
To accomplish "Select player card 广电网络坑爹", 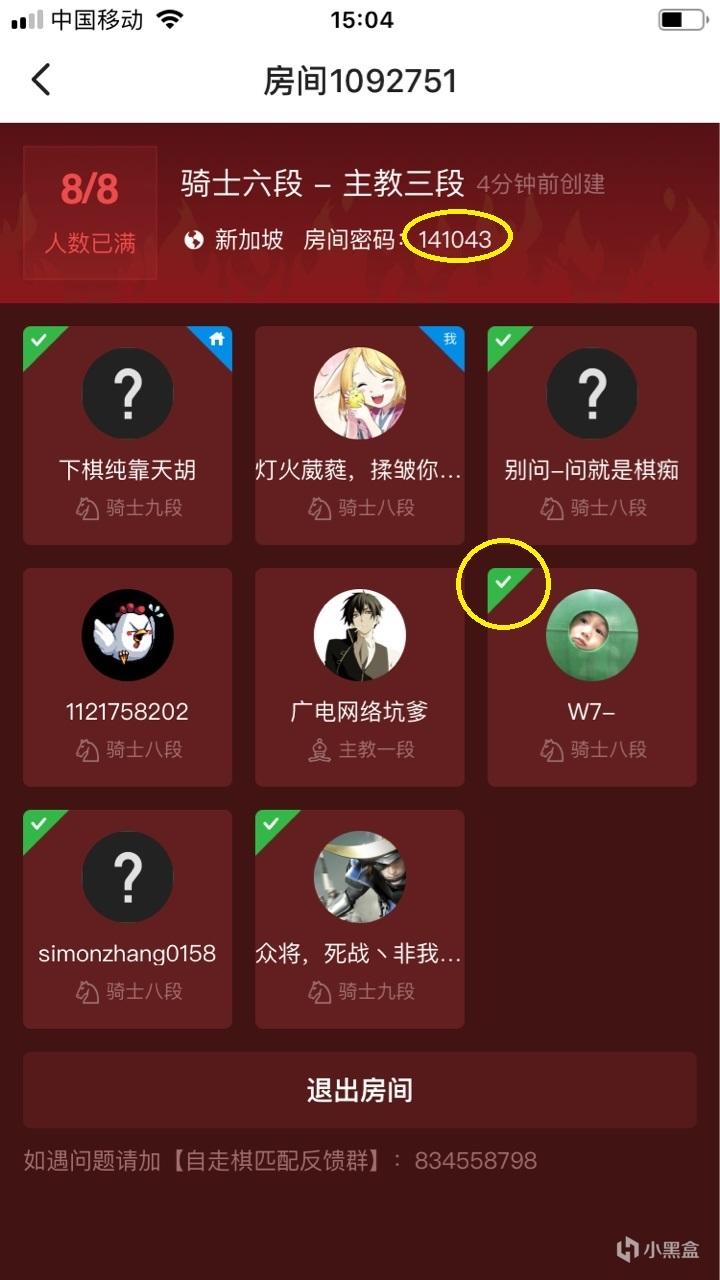I will 359,677.
